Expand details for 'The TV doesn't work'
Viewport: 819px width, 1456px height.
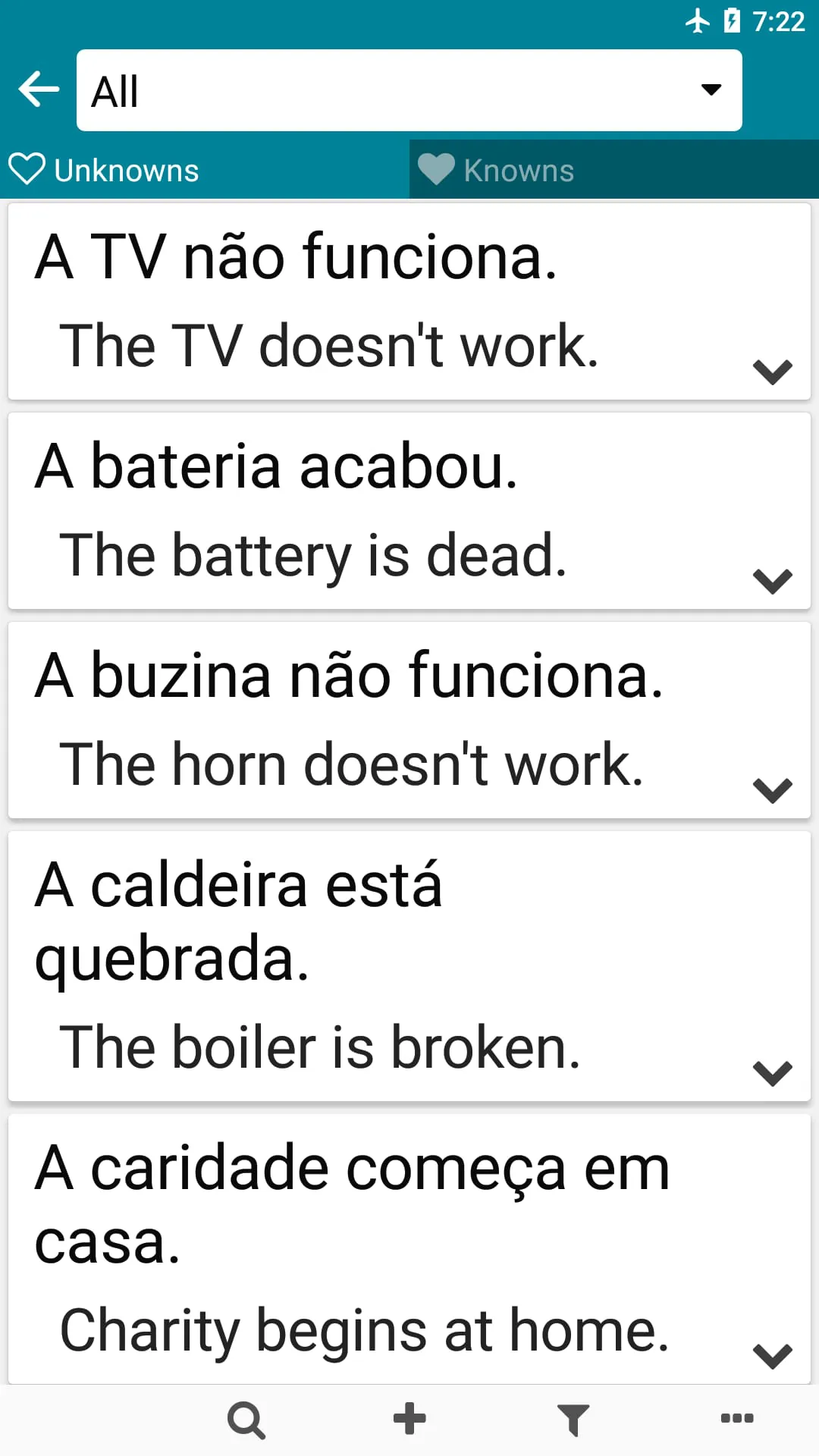click(x=772, y=371)
